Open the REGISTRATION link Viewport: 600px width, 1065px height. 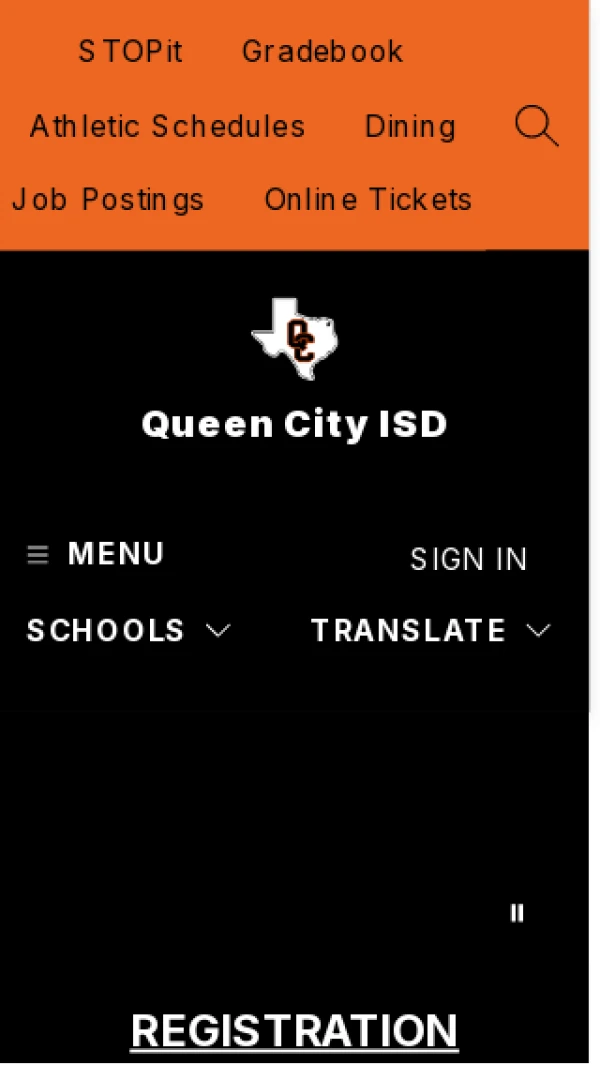tap(294, 1030)
